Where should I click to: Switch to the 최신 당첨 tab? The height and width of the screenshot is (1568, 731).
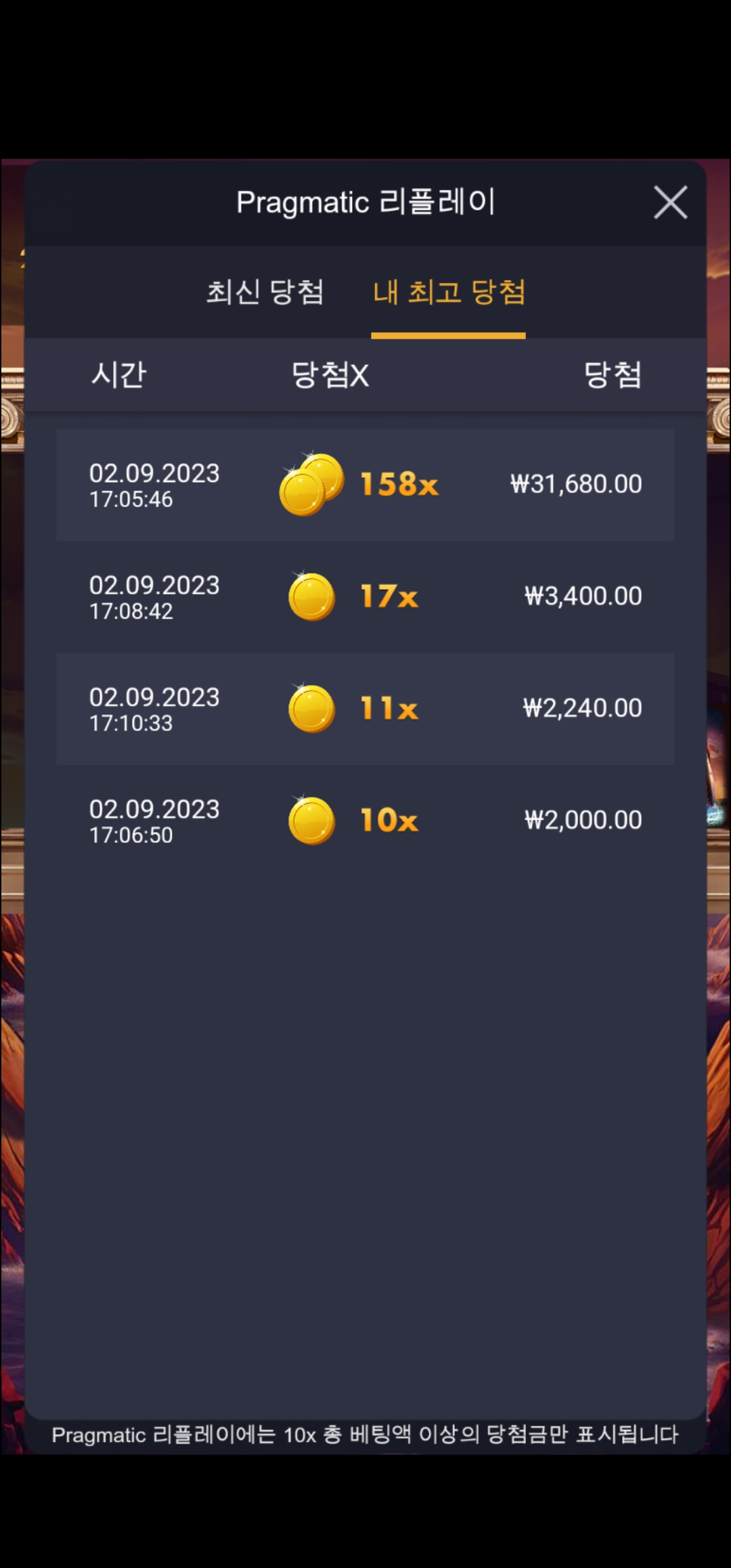265,292
